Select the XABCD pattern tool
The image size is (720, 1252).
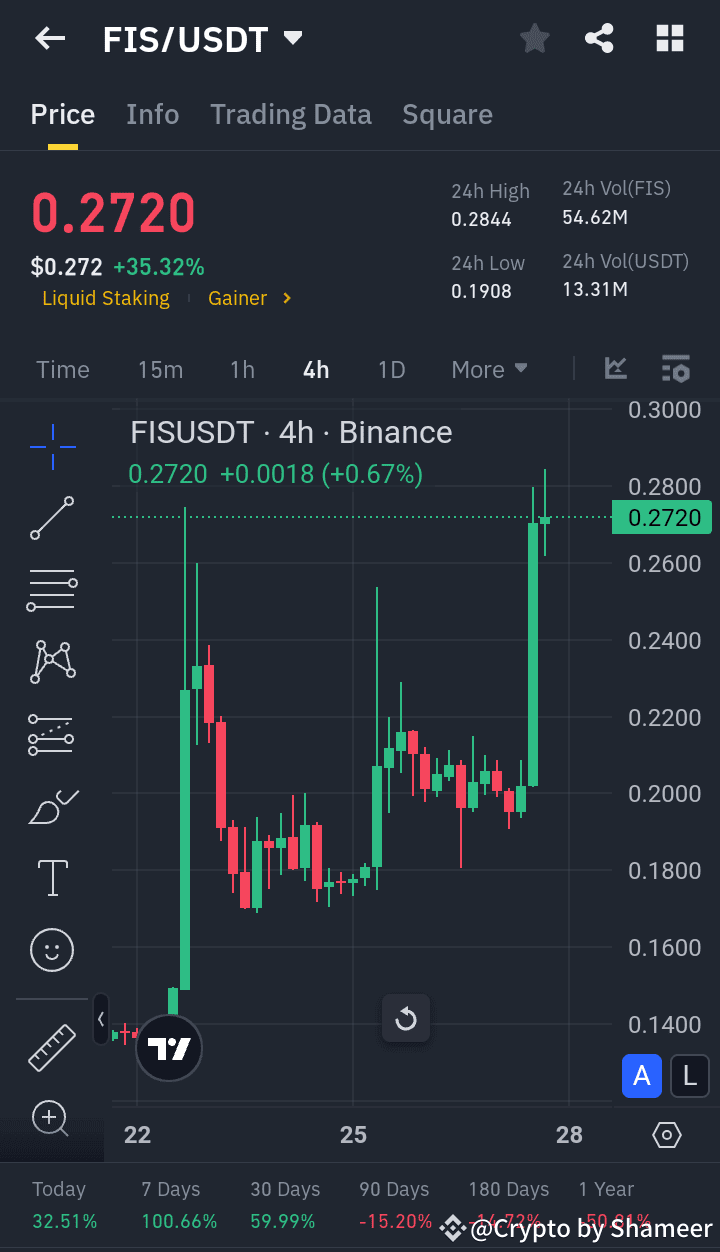pyautogui.click(x=52, y=661)
